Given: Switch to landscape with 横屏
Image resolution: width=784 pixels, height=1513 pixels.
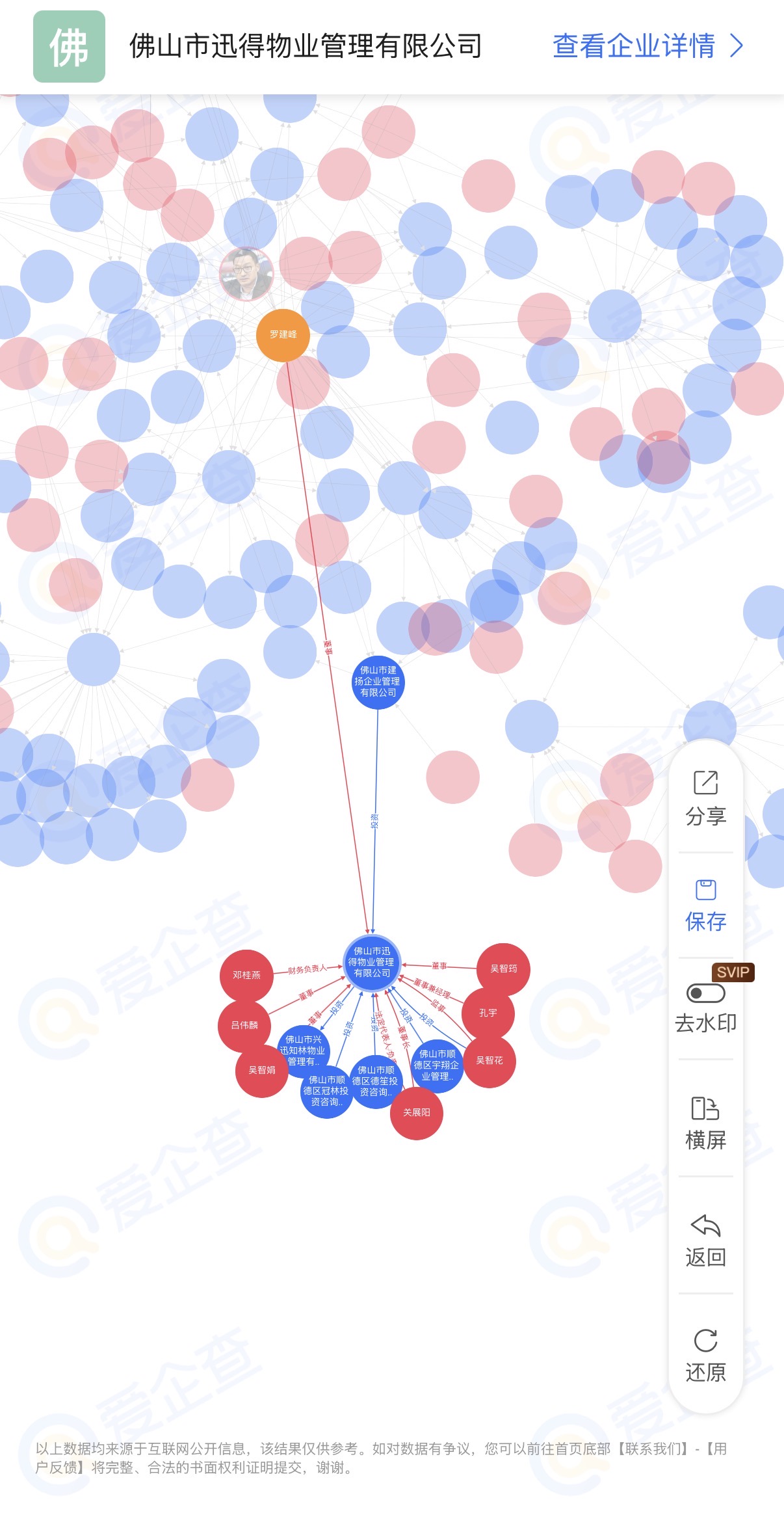Looking at the screenshot, I should click(x=705, y=1123).
